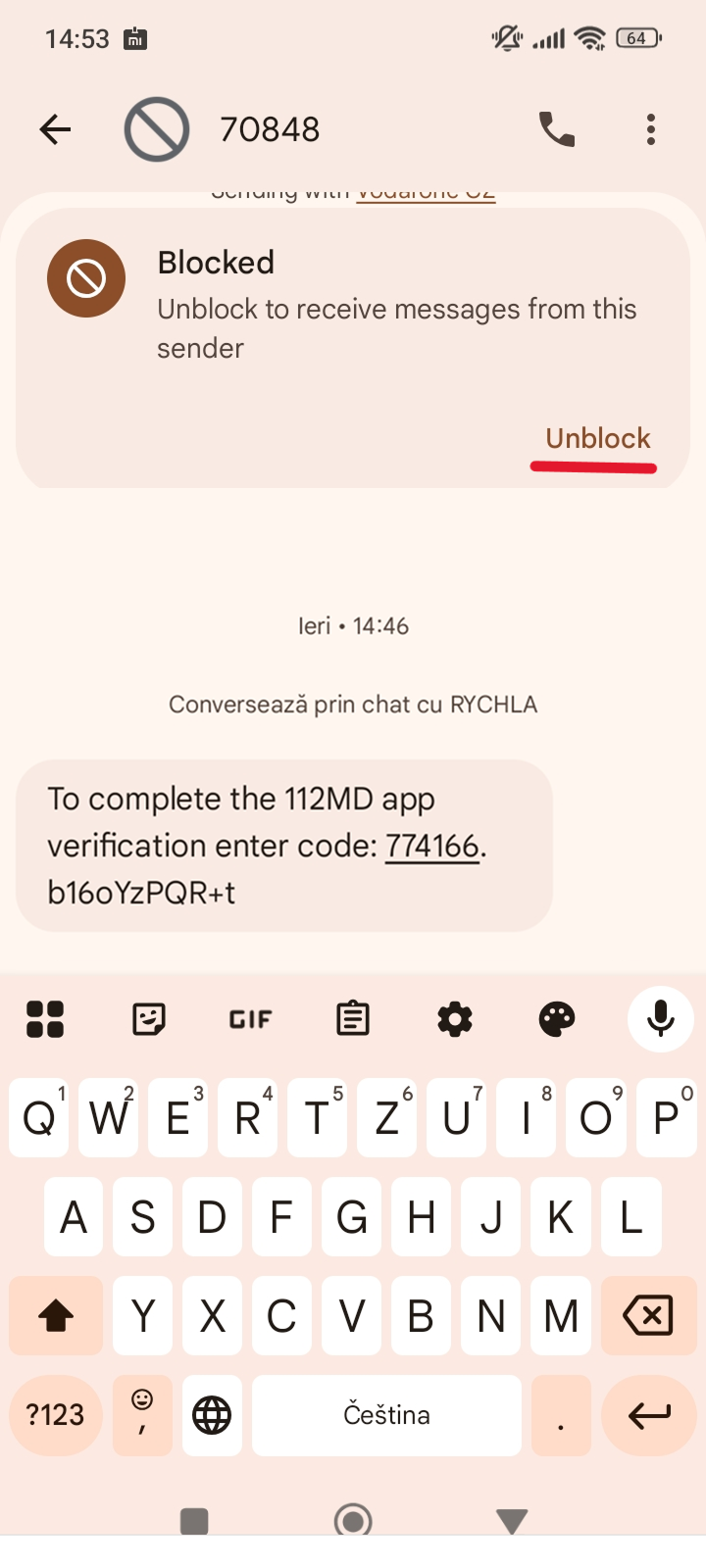This screenshot has width=706, height=1568.
Task: Tap the Čeština space bar
Action: coord(386,1415)
